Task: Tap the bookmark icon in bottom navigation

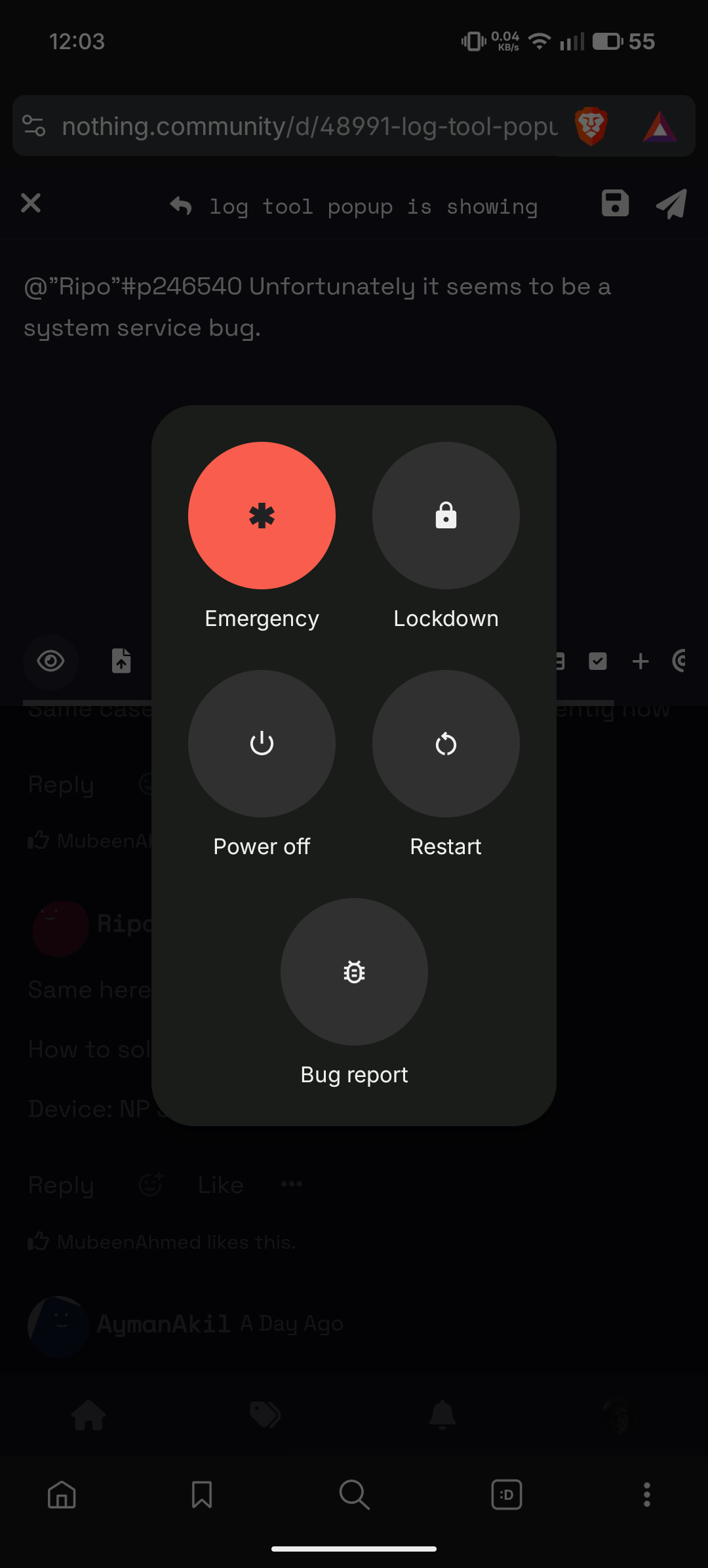Action: click(202, 1495)
